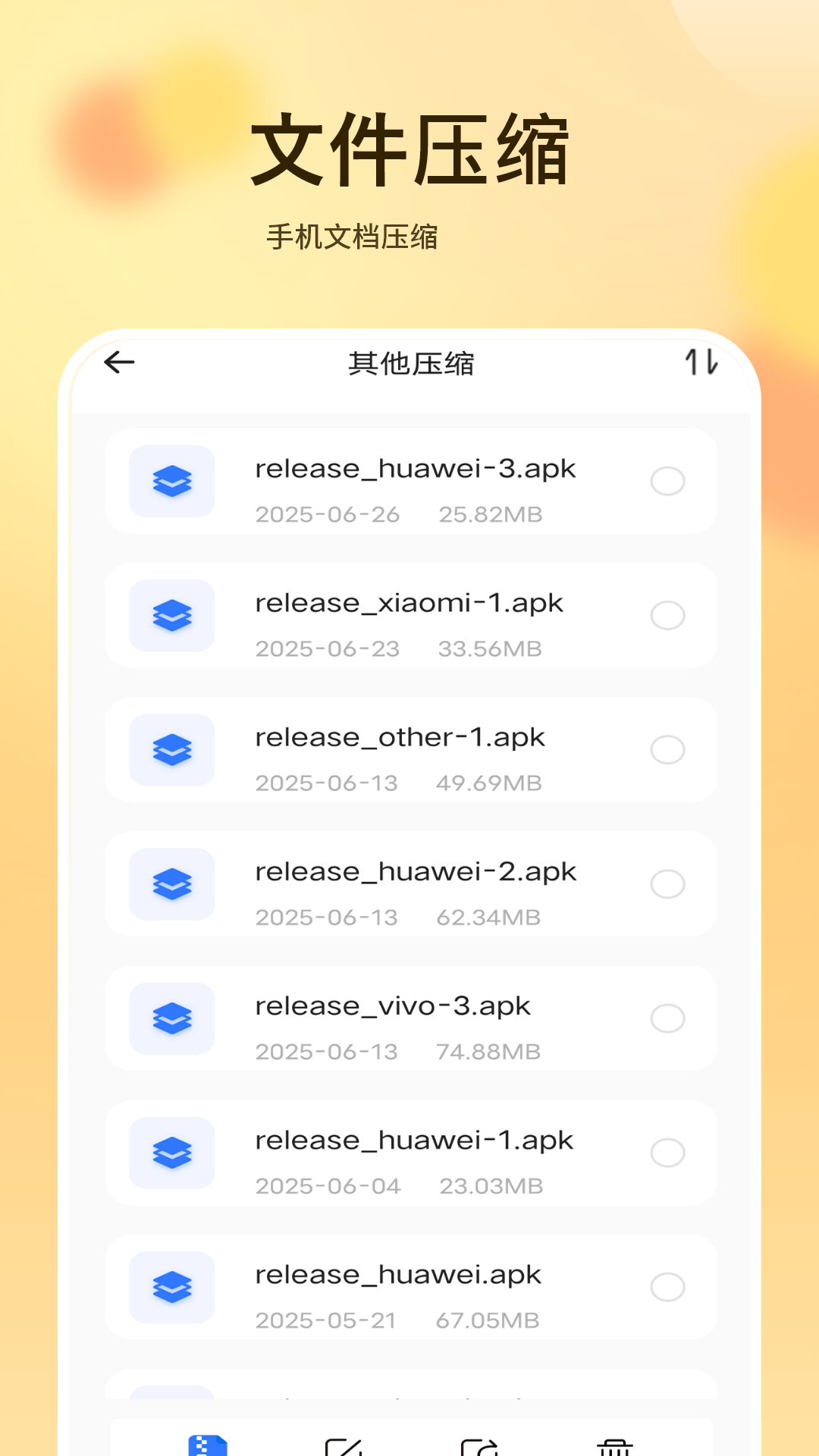This screenshot has height=1456, width=819.
Task: Tap the file icon beside release_other-1.apk
Action: tap(173, 750)
